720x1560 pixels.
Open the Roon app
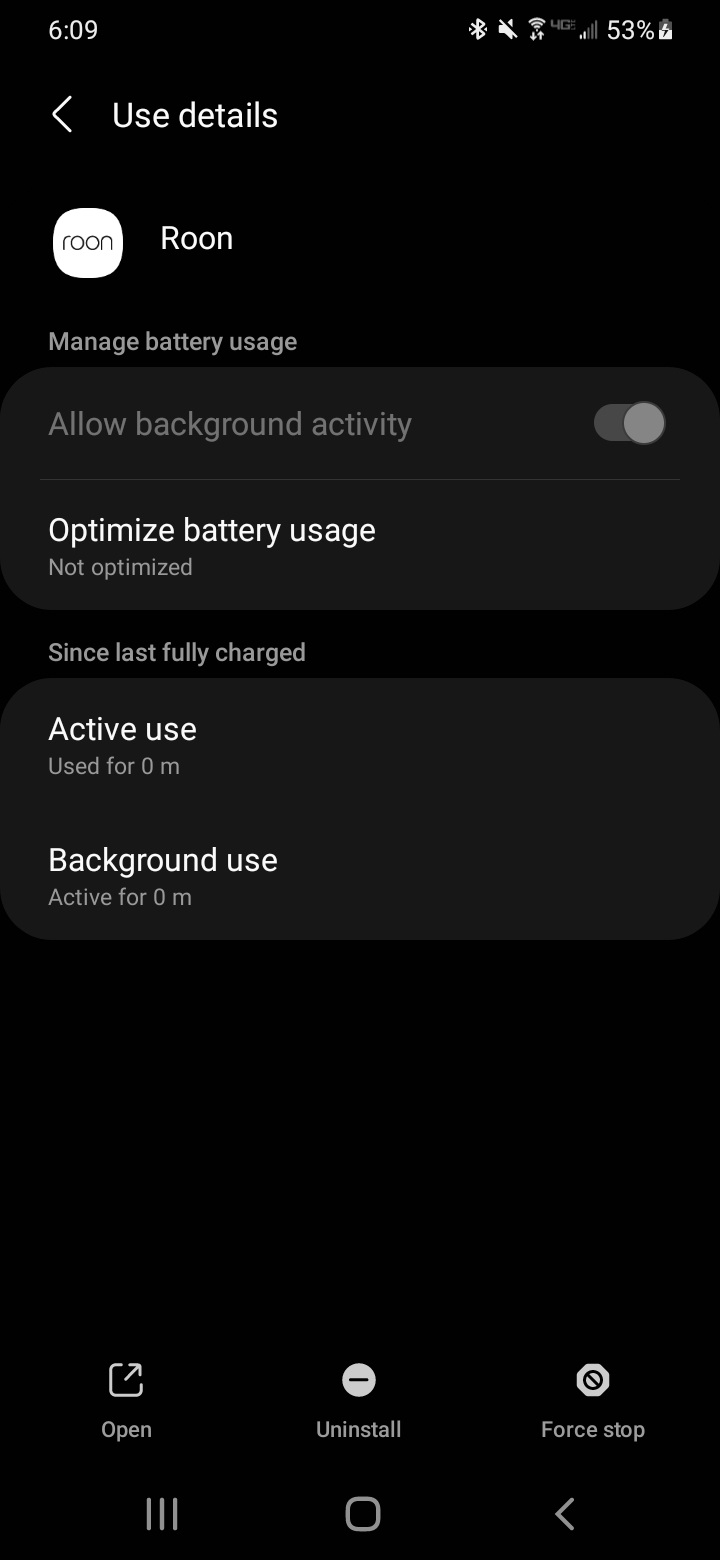pos(126,1401)
